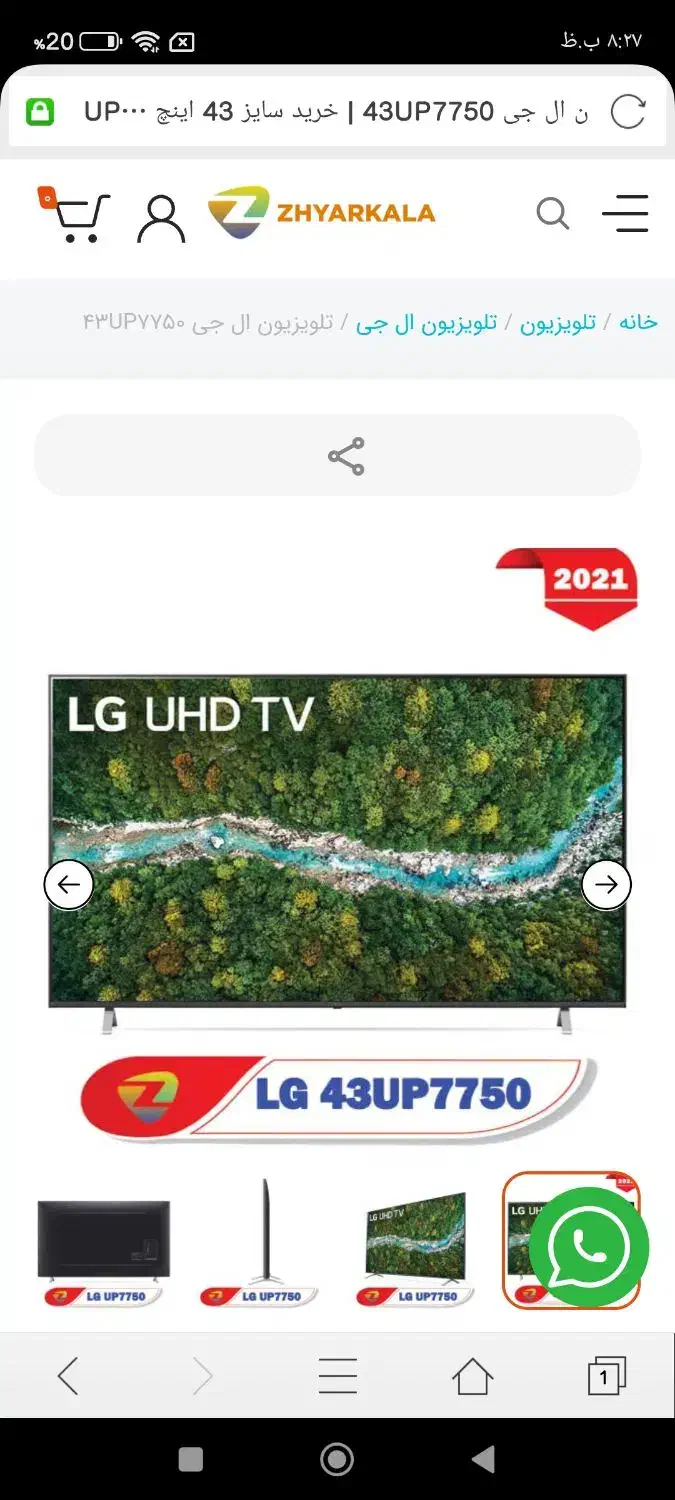Go to the browser home page

click(x=472, y=1377)
